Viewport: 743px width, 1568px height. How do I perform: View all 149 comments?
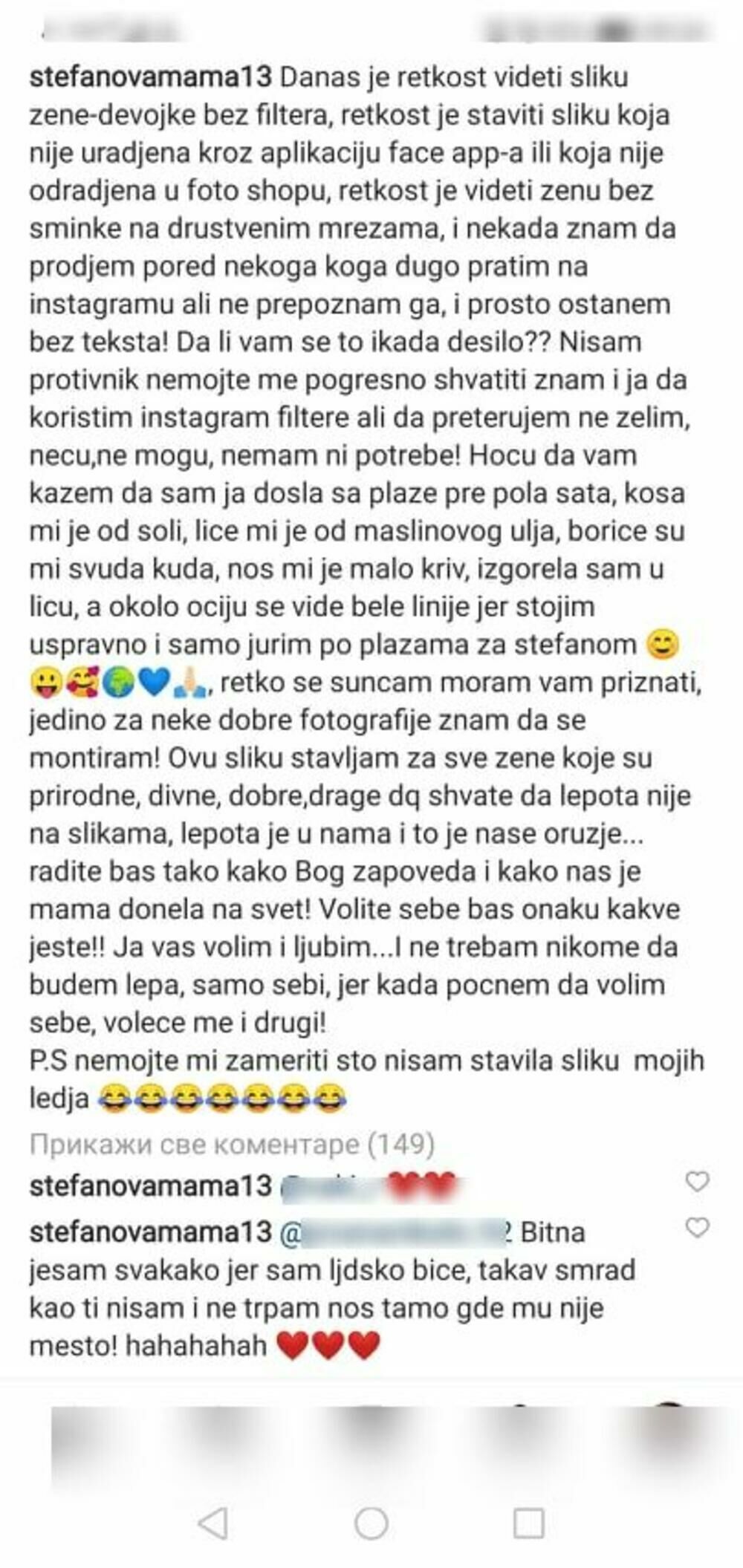click(x=232, y=1145)
